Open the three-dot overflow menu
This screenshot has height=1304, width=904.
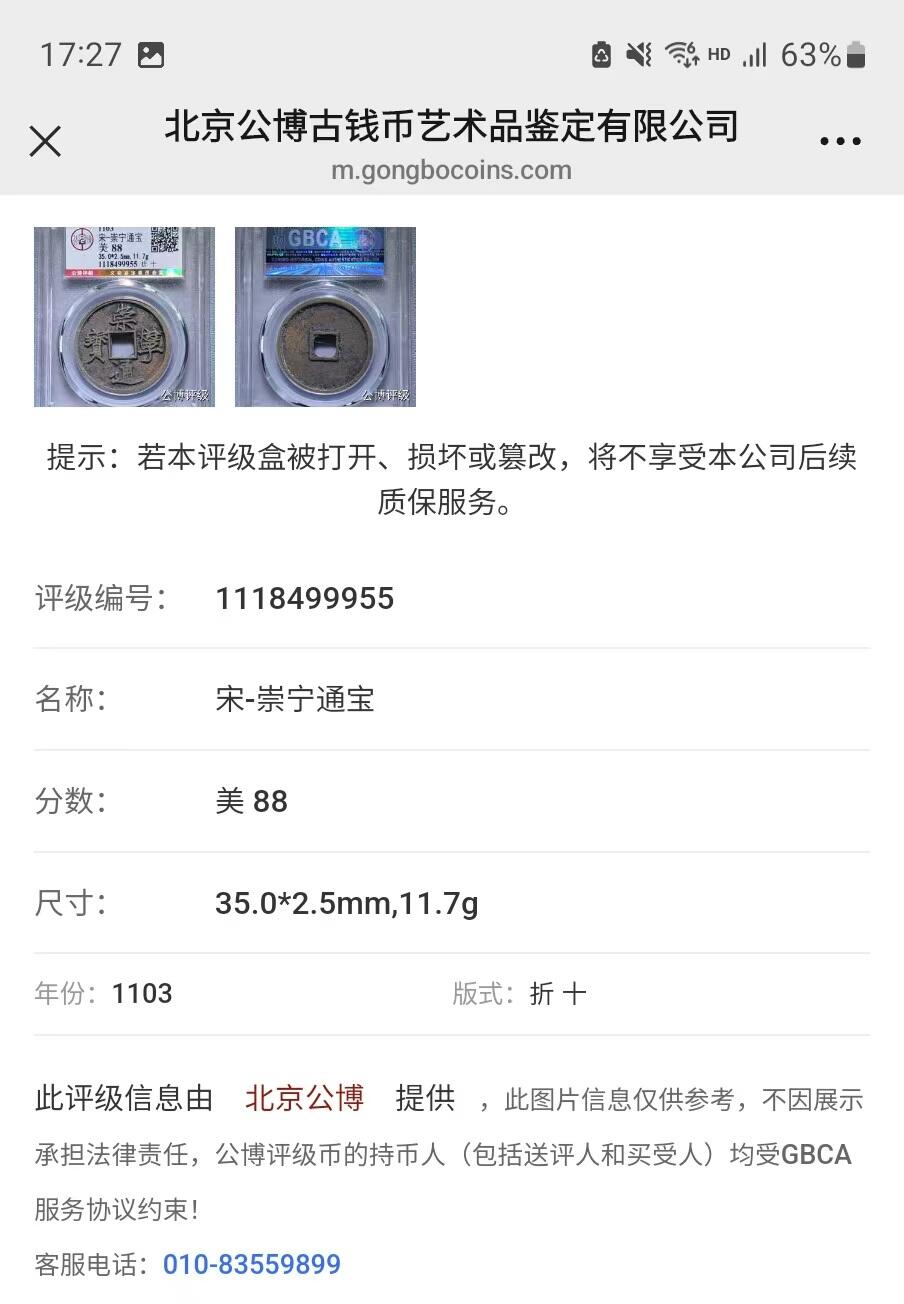click(840, 142)
